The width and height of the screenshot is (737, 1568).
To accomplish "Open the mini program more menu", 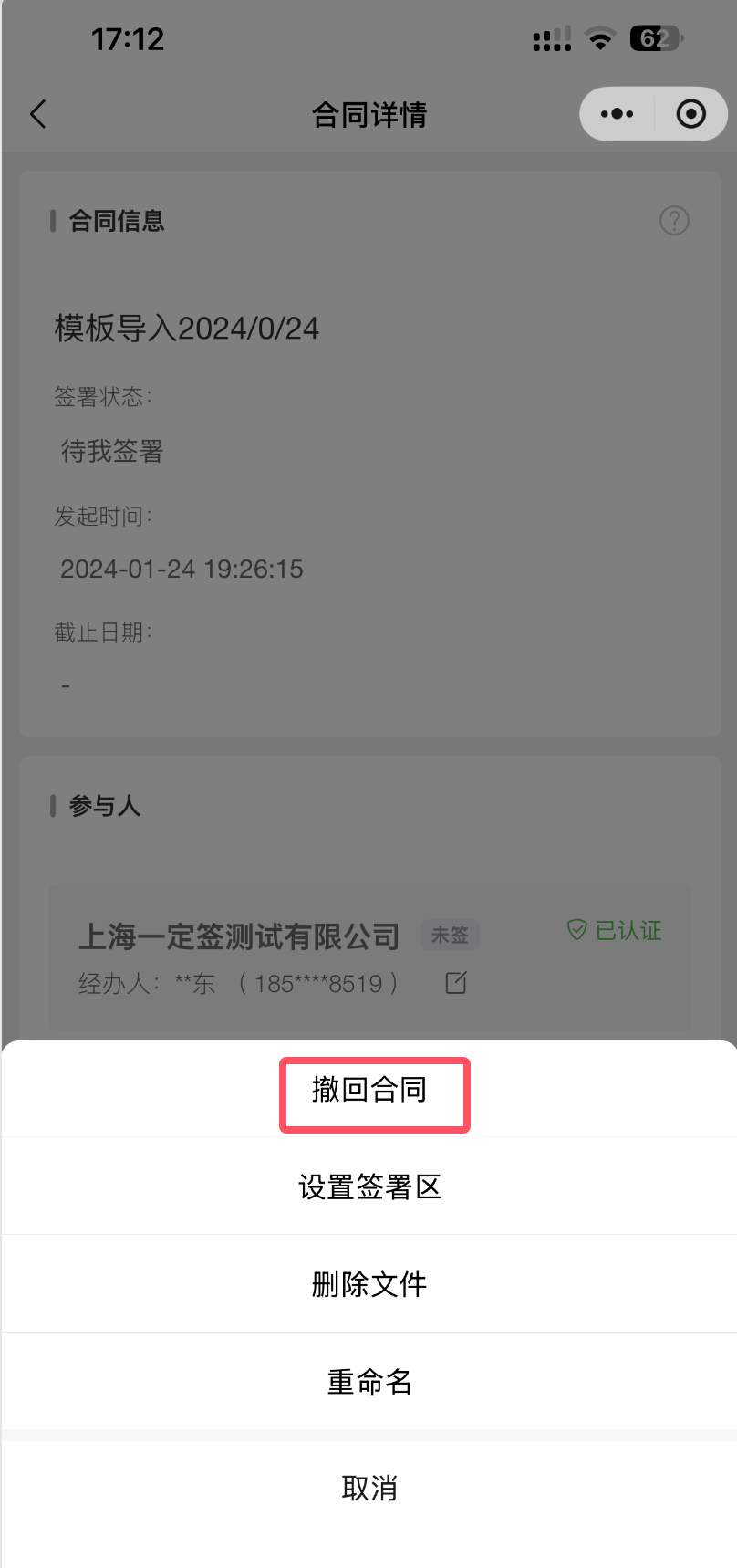I will (618, 114).
